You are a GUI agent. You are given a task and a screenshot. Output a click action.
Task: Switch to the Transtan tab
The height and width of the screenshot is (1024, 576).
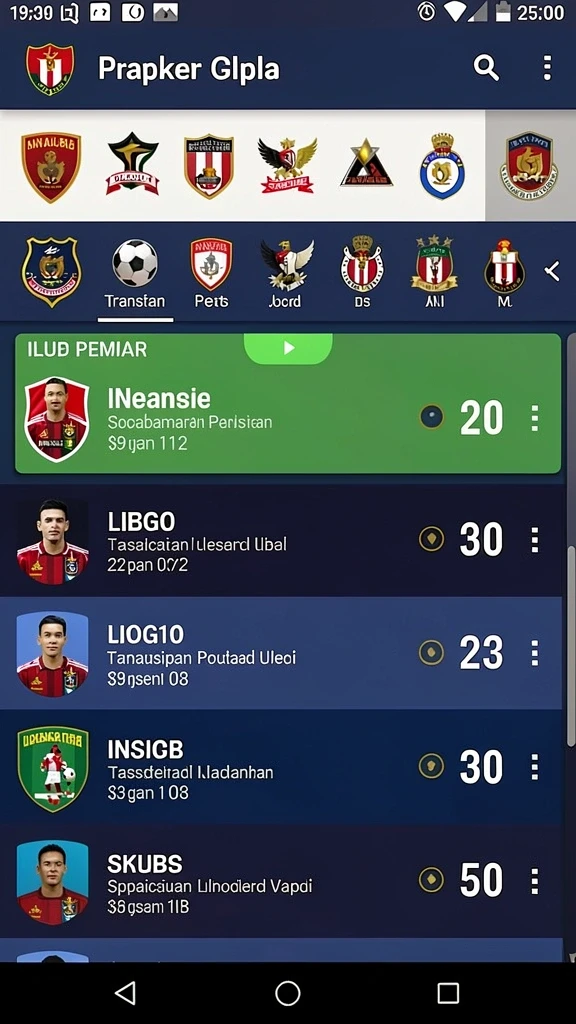tap(135, 274)
